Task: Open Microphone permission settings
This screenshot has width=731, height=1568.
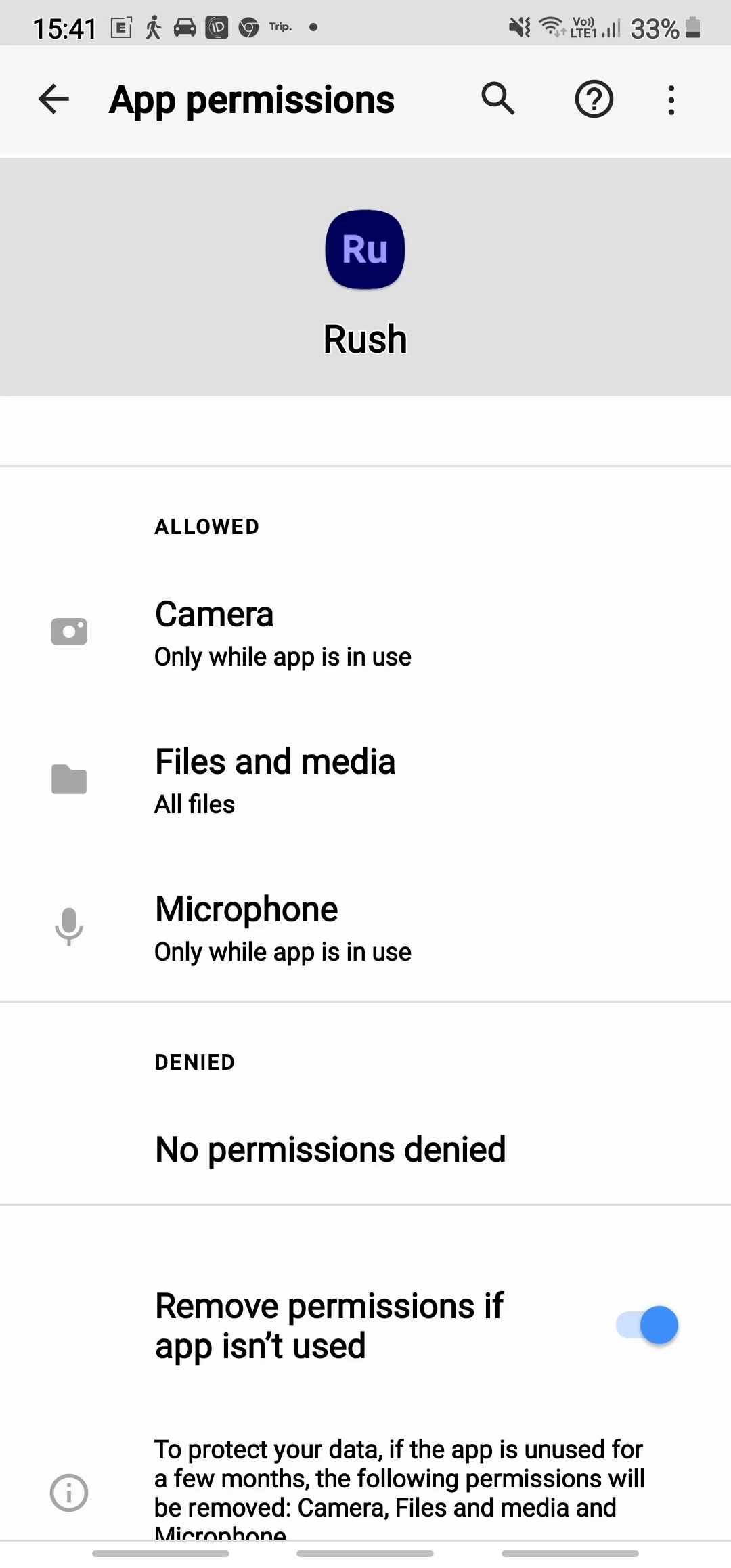Action: (x=365, y=928)
